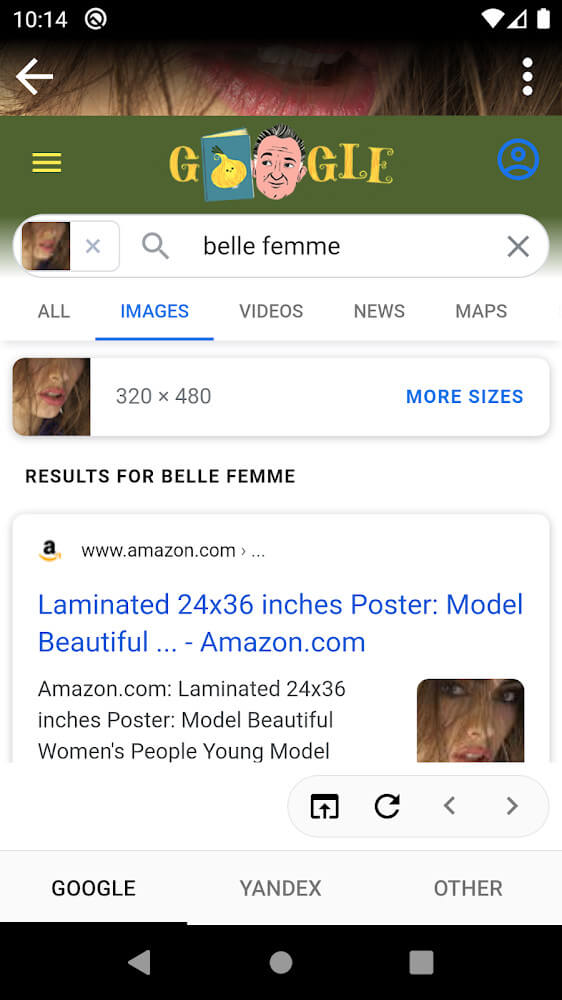This screenshot has width=562, height=1000.
Task: Switch to the YANDEX search engine tab
Action: (x=281, y=888)
